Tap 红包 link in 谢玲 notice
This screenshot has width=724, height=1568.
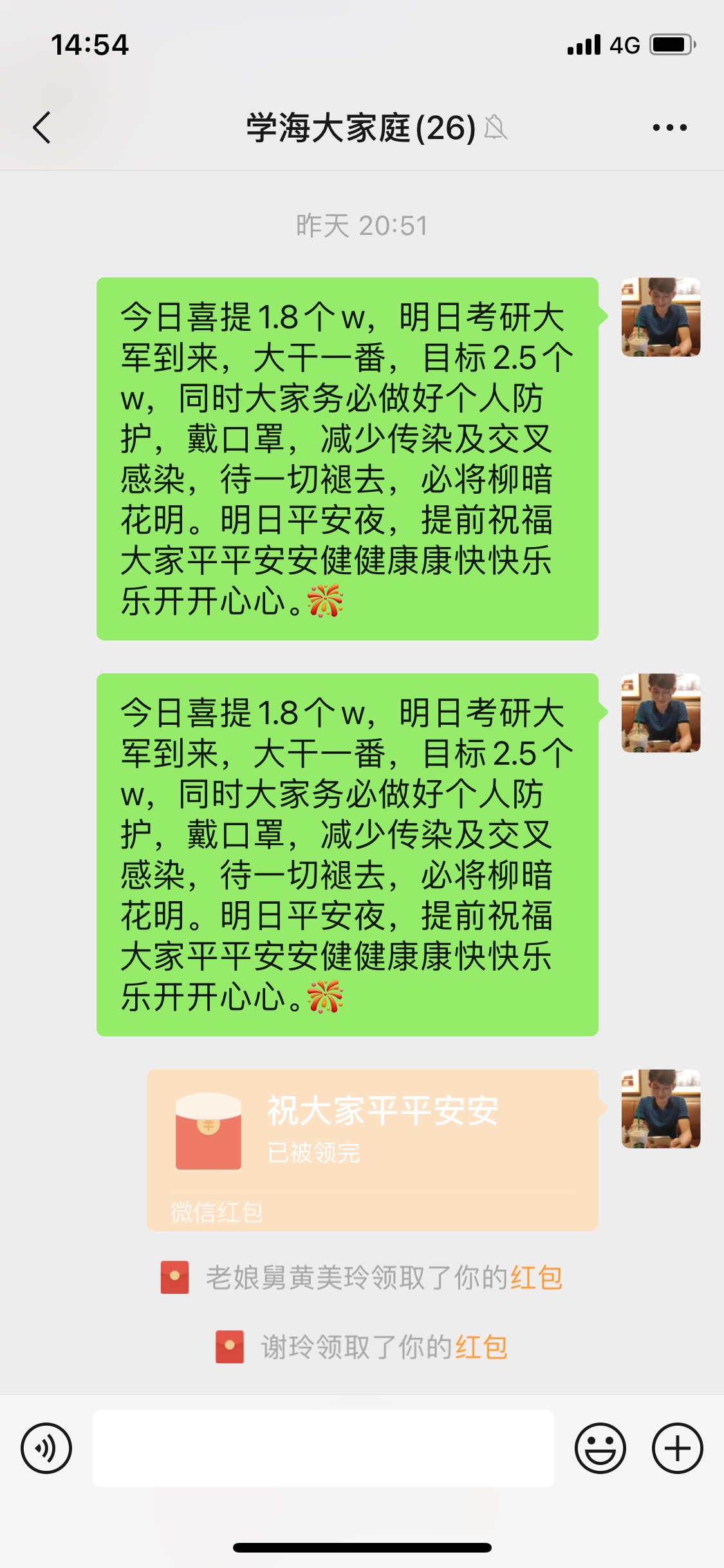(x=481, y=1347)
